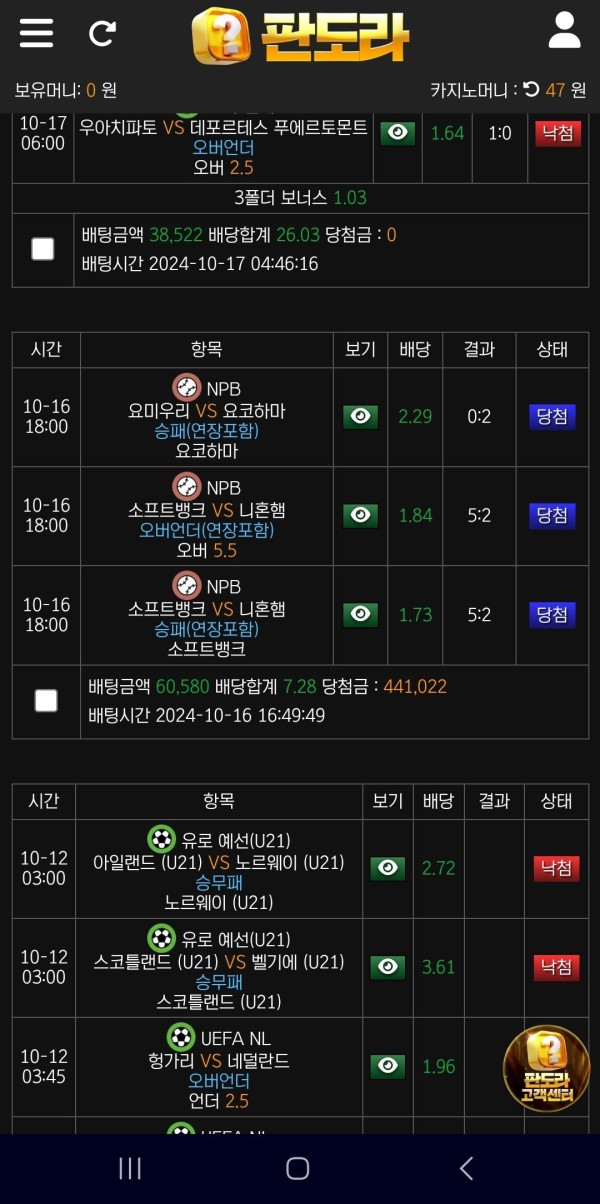View 소프트뱅크 vs 니혼햄 승패 bet for 소프트뱅크

pos(360,615)
